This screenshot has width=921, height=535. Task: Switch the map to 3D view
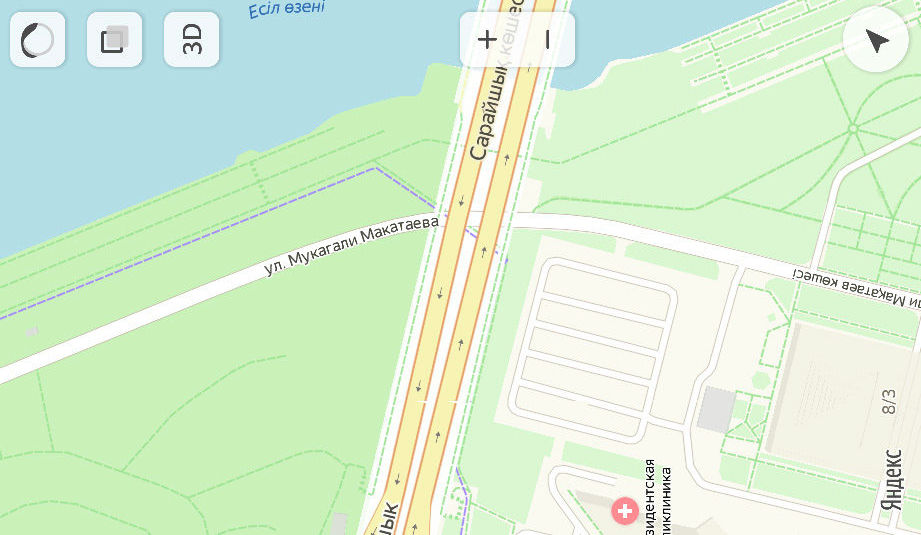pyautogui.click(x=191, y=40)
